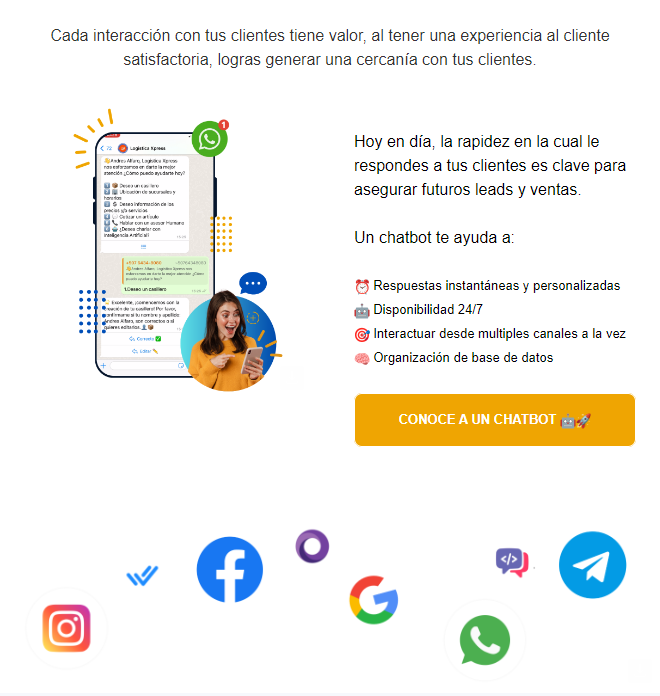
Task: Tap the Conoce a un chatbot button
Action: pyautogui.click(x=494, y=420)
